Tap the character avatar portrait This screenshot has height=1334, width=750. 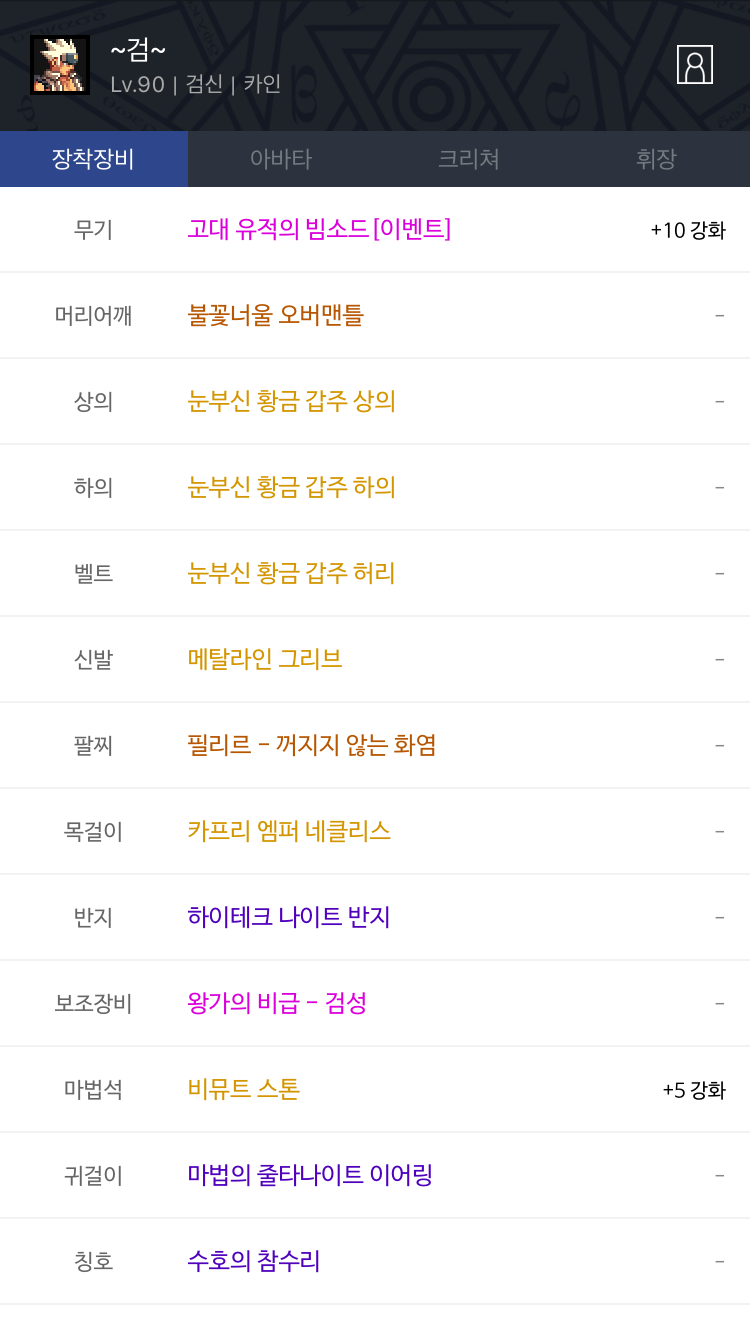60,65
